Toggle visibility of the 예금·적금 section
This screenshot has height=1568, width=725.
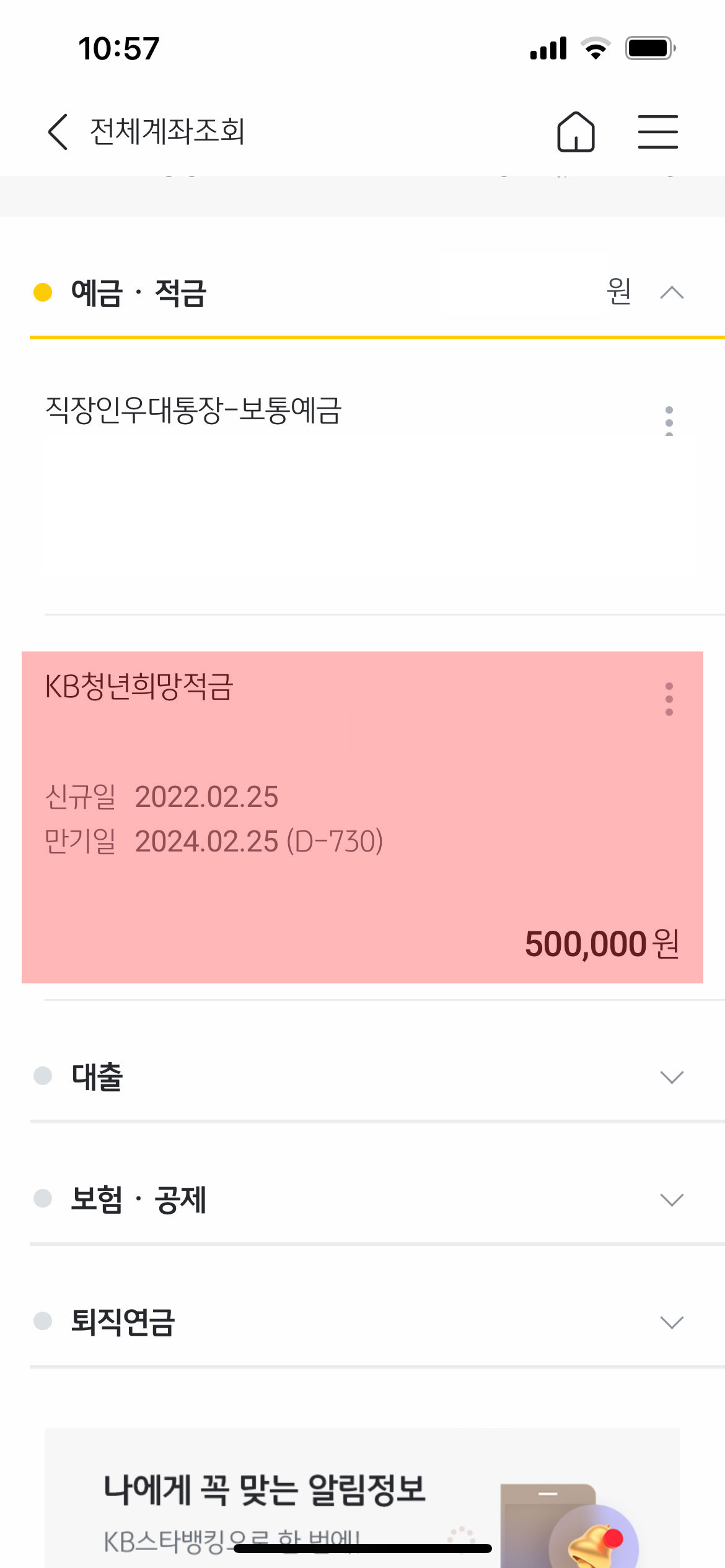pos(671,294)
